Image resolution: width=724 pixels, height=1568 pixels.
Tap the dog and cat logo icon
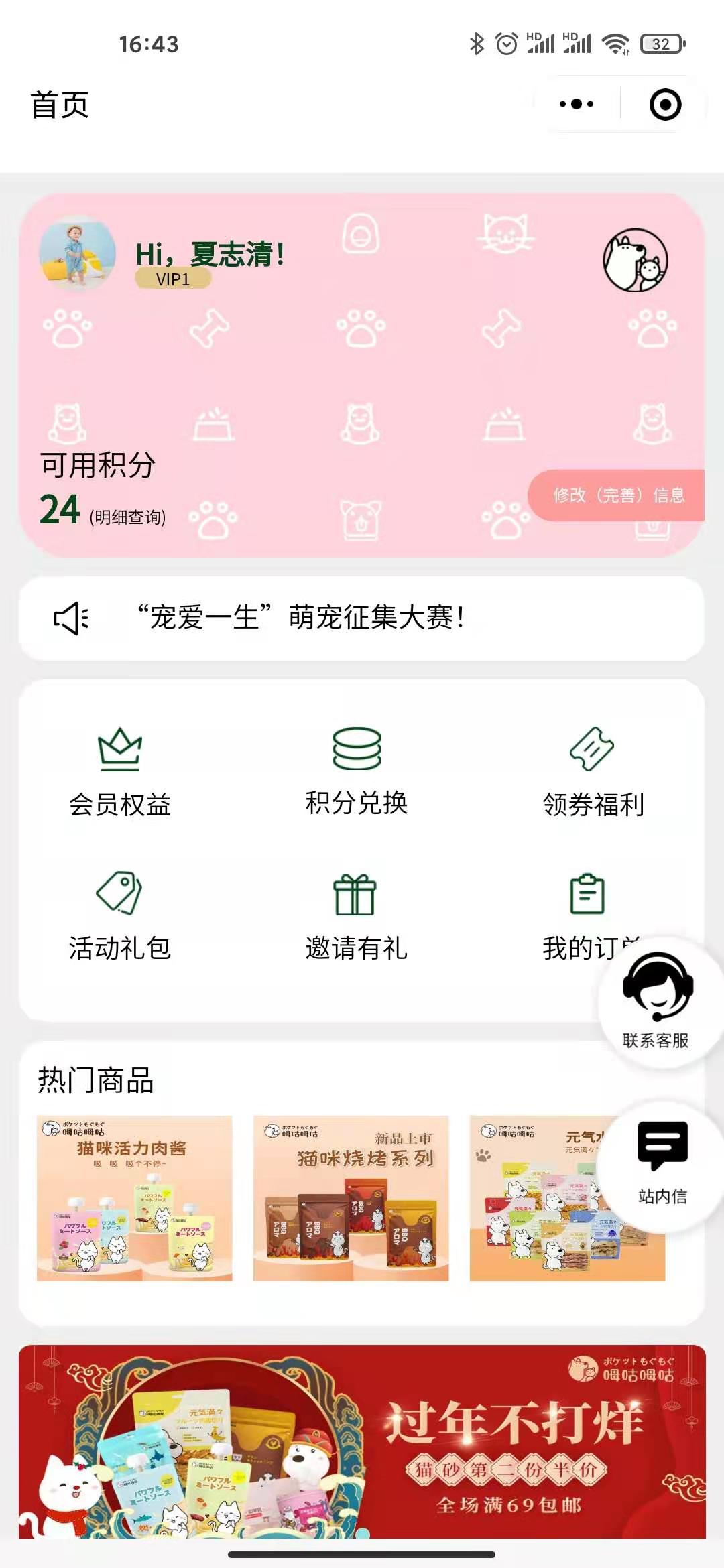pos(635,261)
